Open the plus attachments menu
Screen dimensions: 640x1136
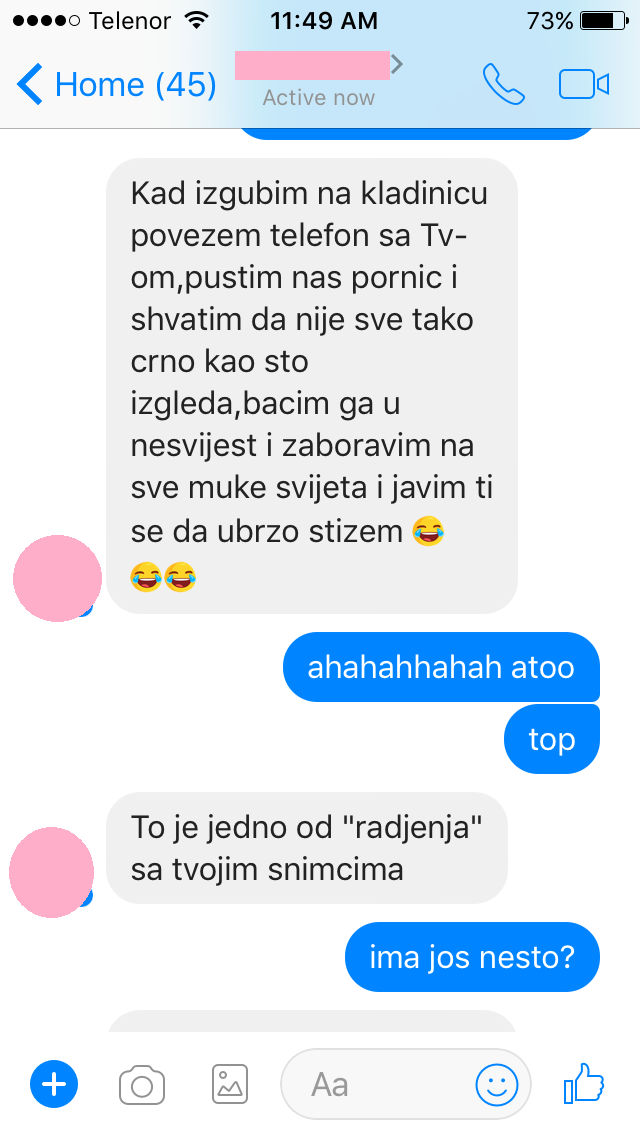[x=54, y=1084]
